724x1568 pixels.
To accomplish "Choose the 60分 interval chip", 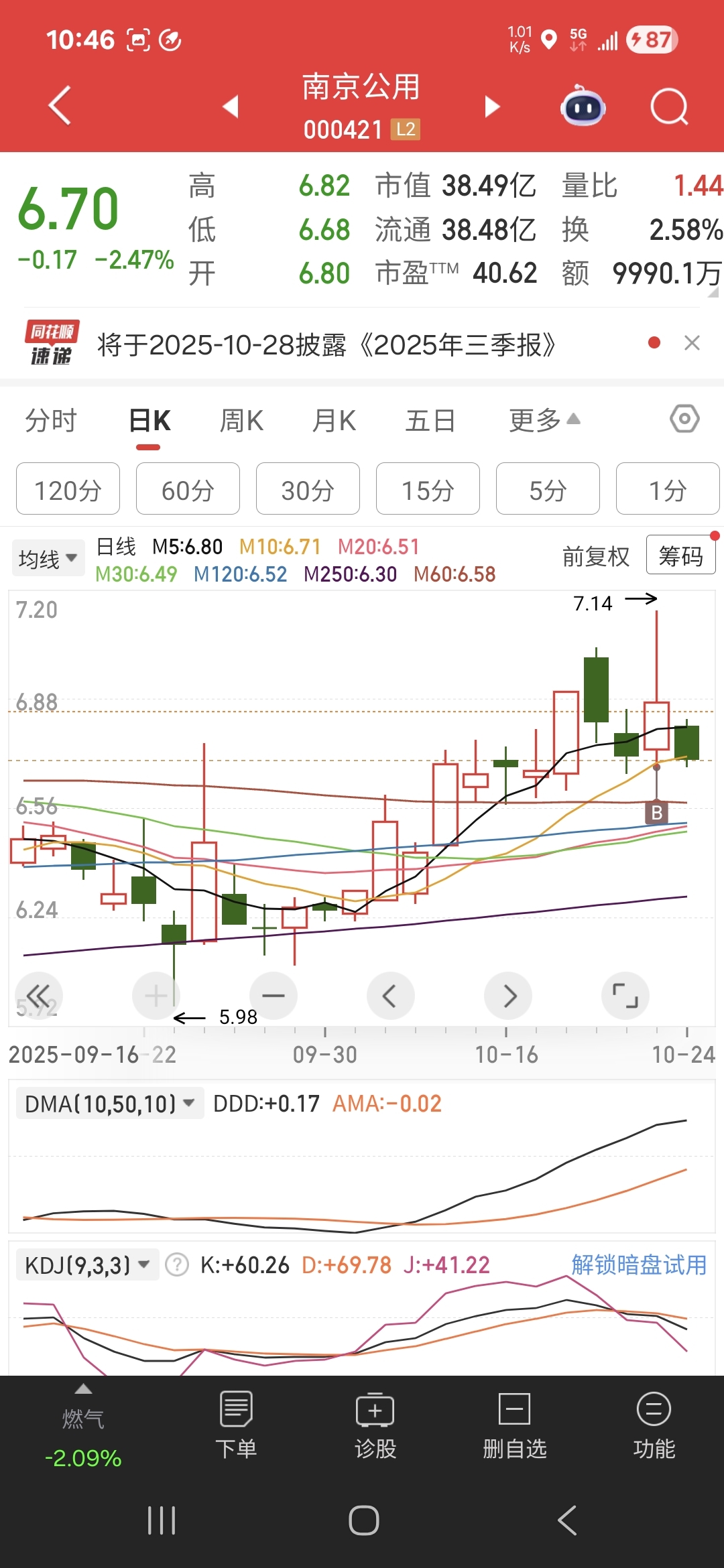I will coord(188,489).
